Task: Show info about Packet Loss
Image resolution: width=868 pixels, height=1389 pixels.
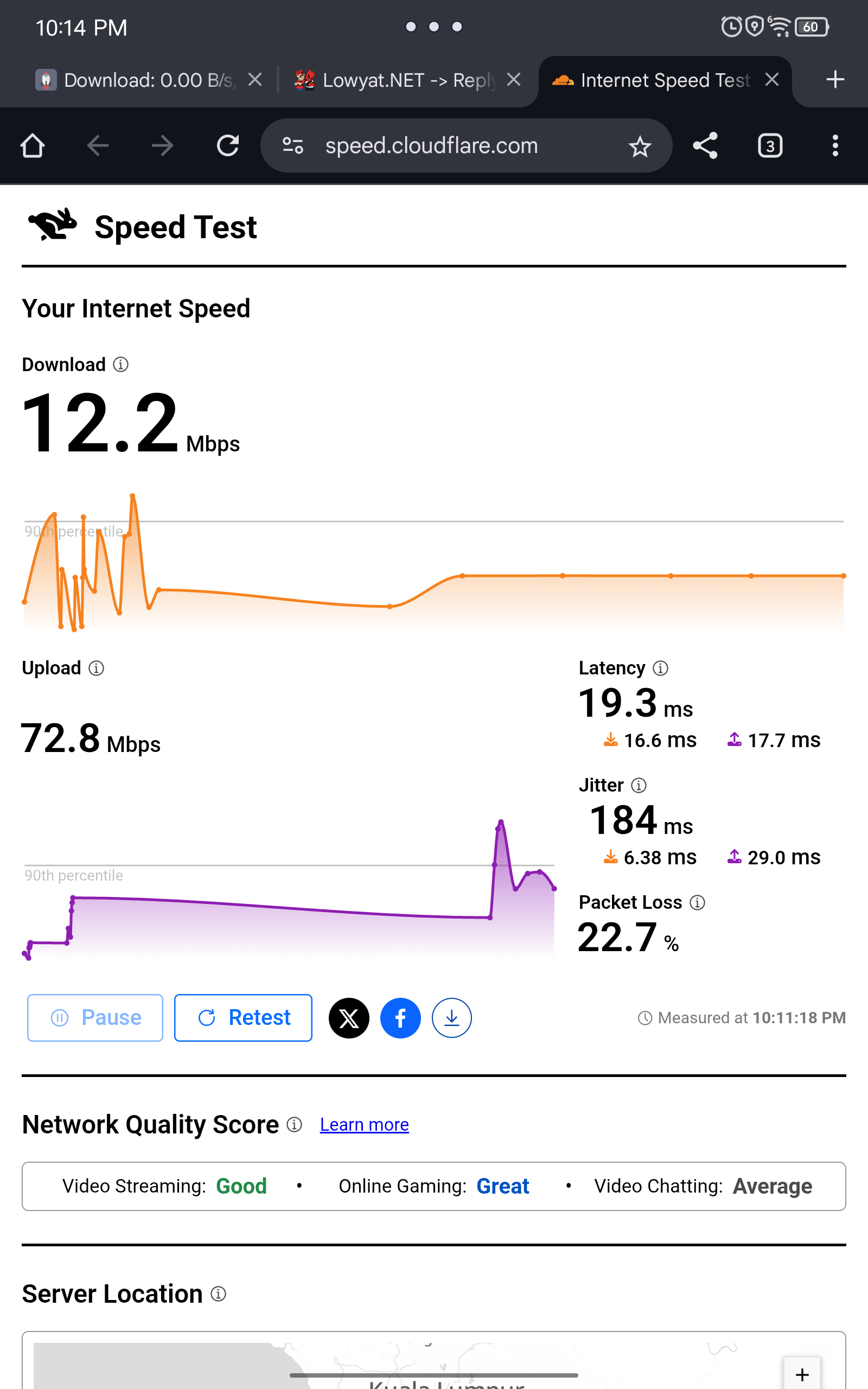Action: click(x=698, y=902)
